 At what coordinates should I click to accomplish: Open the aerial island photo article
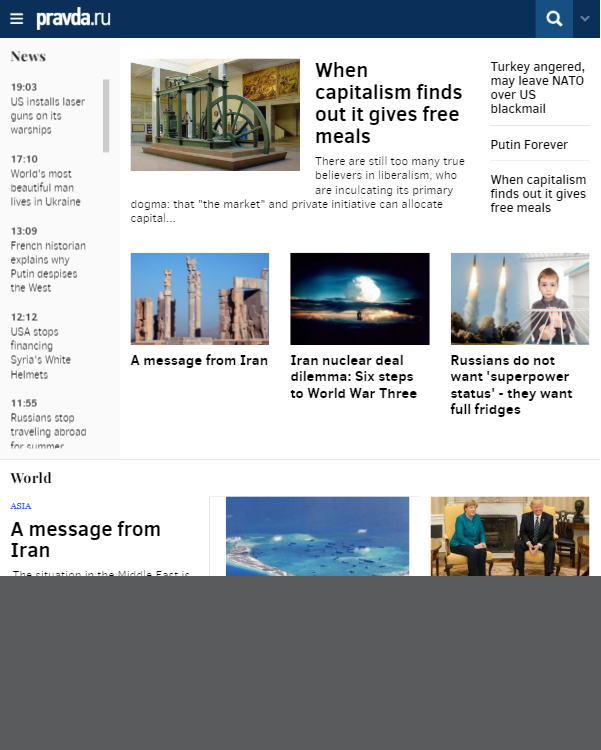click(x=317, y=536)
